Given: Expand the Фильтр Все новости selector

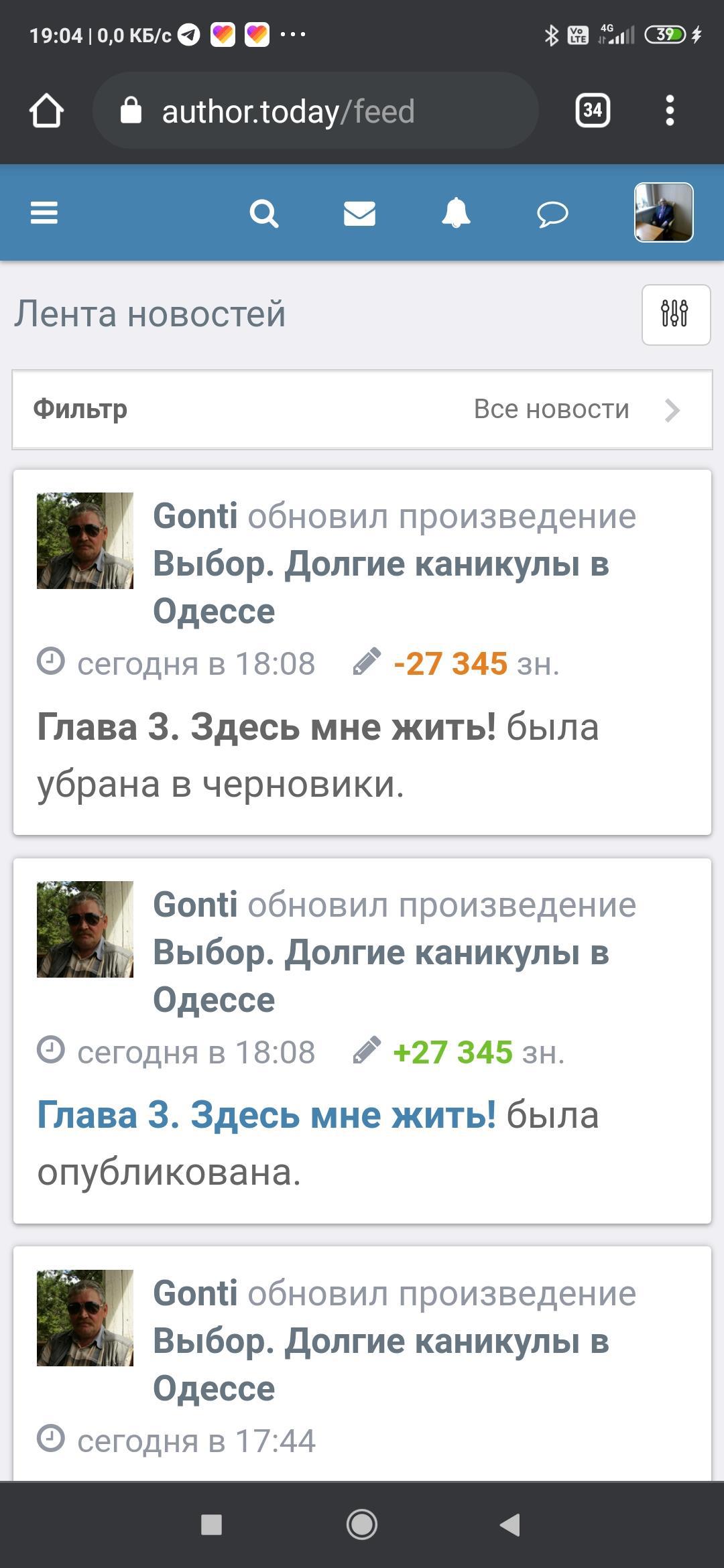Looking at the screenshot, I should click(x=362, y=409).
